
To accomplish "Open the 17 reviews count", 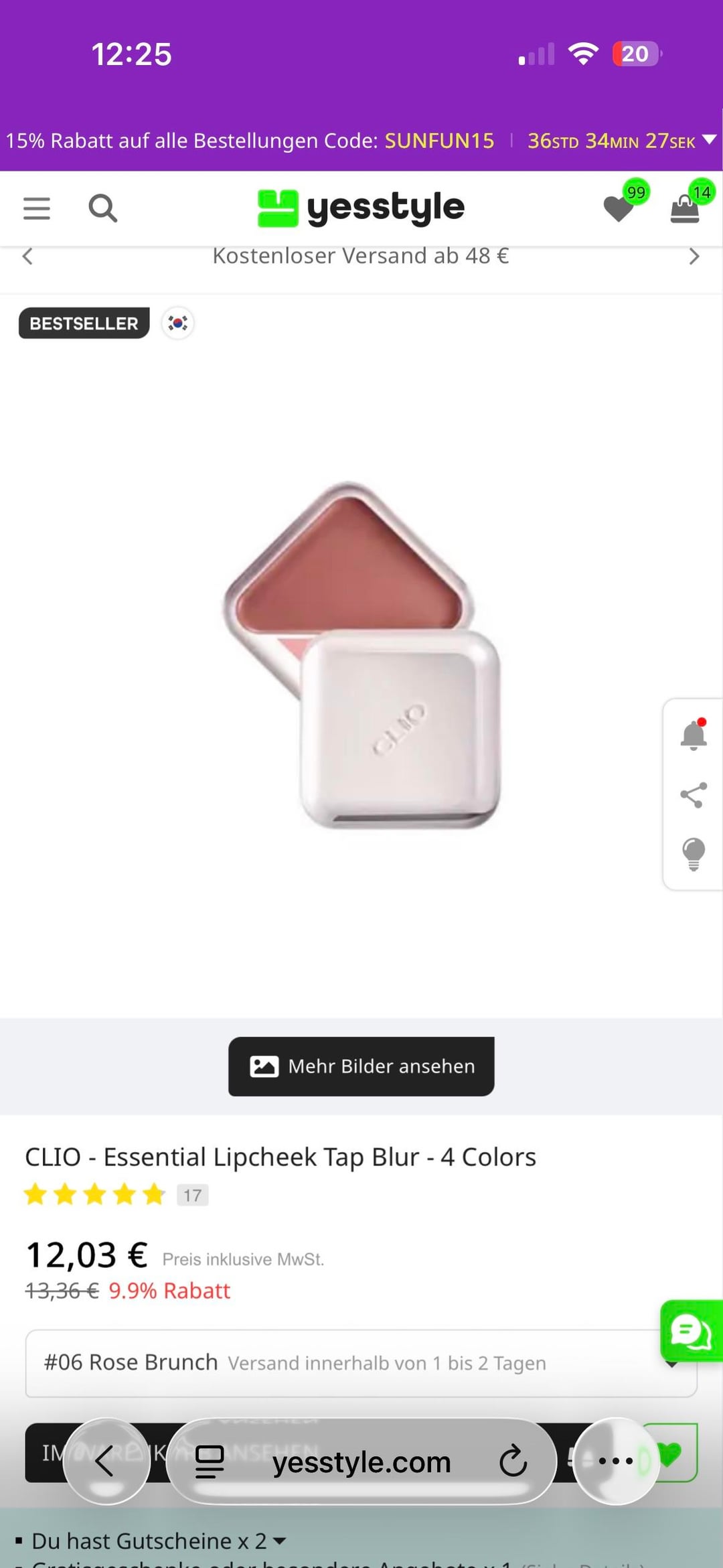I will click(193, 1196).
